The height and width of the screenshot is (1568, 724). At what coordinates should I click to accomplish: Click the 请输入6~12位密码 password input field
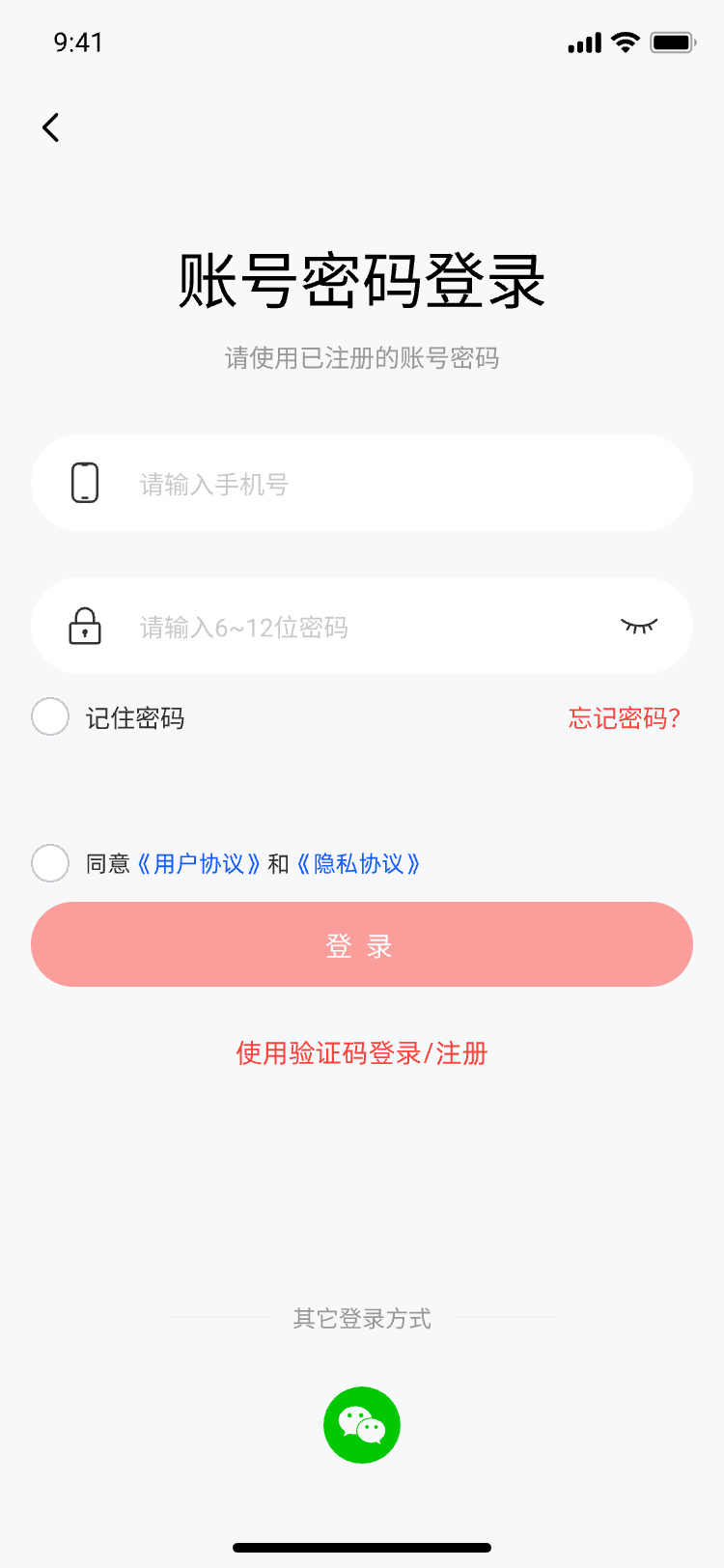click(x=290, y=626)
